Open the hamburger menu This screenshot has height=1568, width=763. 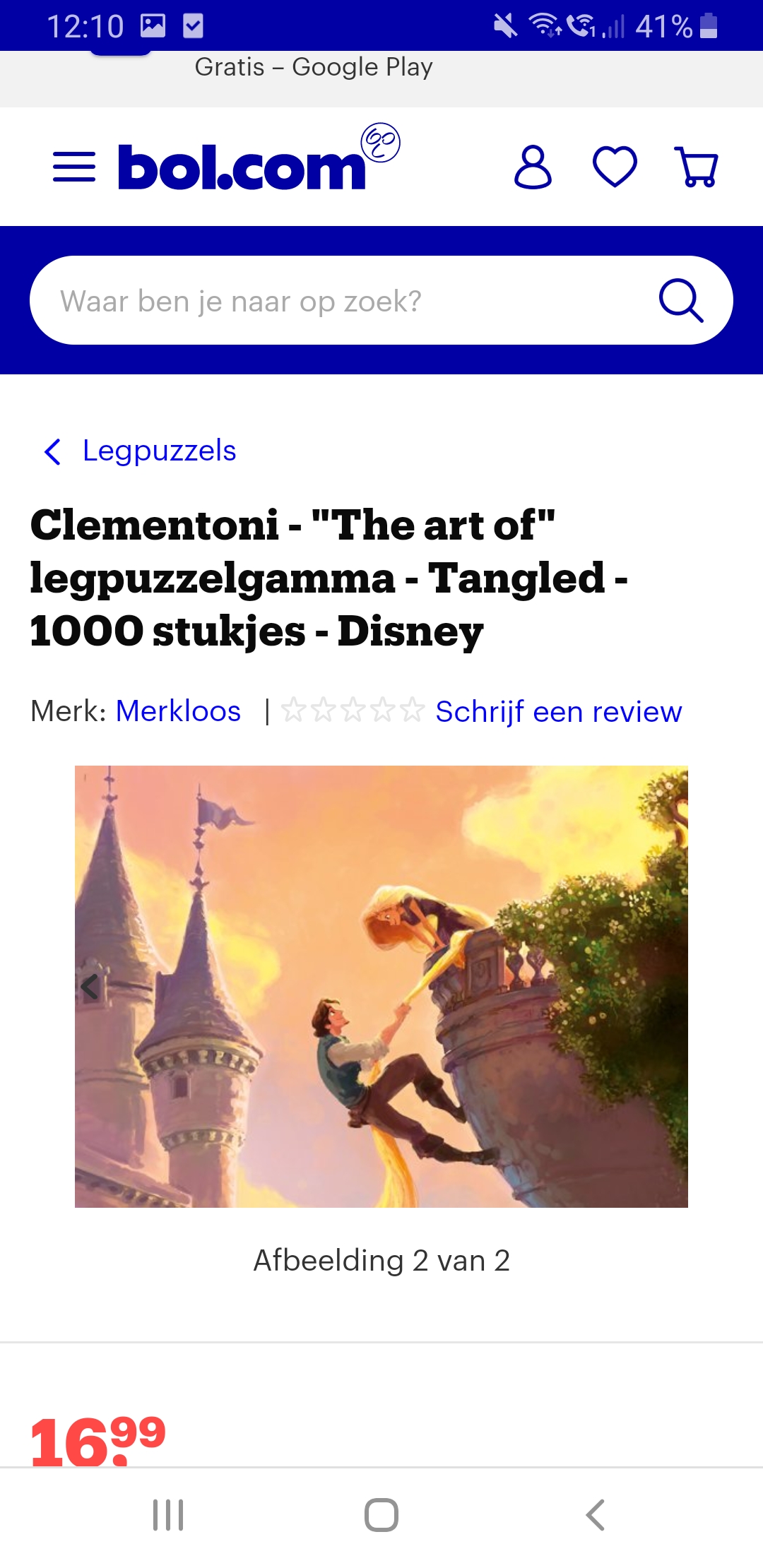coord(74,167)
